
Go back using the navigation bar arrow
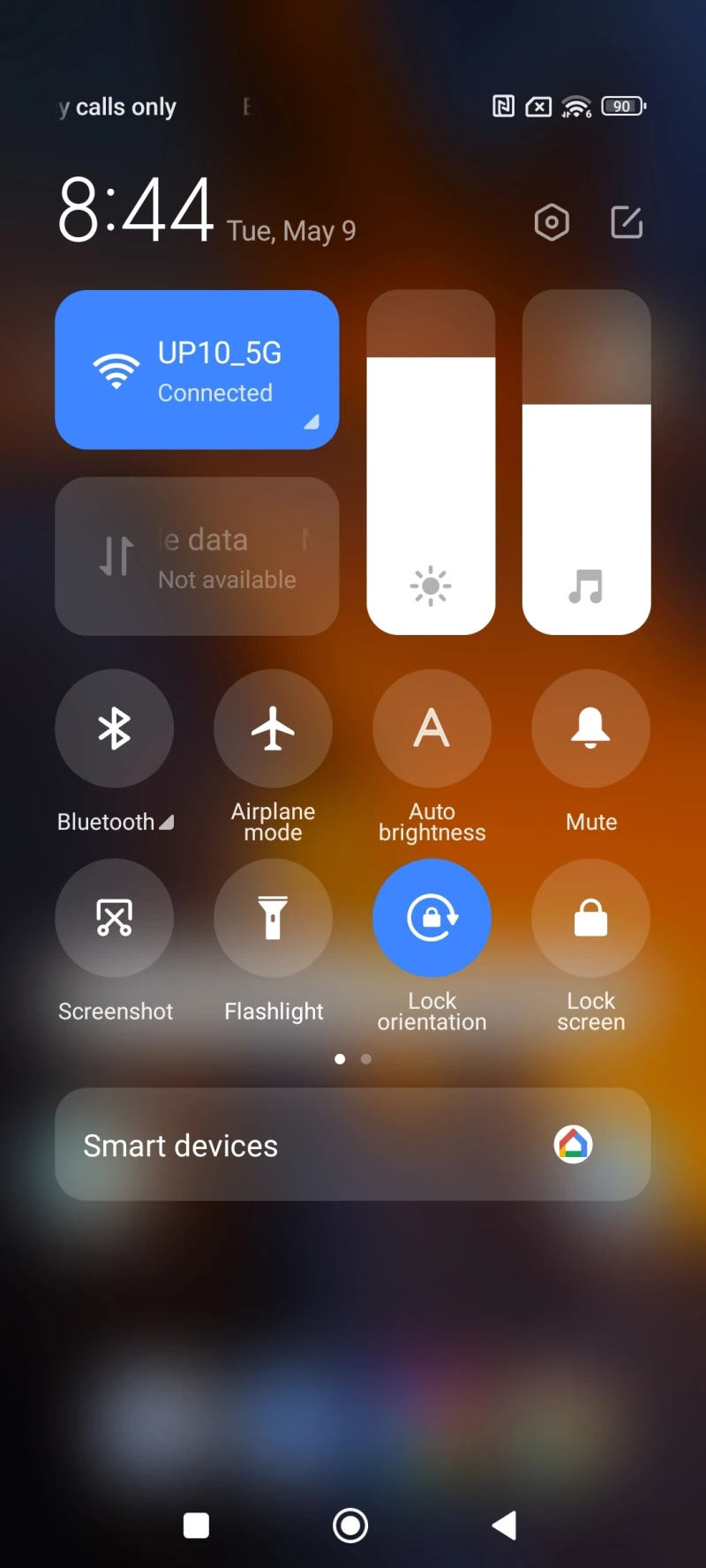coord(505,1525)
